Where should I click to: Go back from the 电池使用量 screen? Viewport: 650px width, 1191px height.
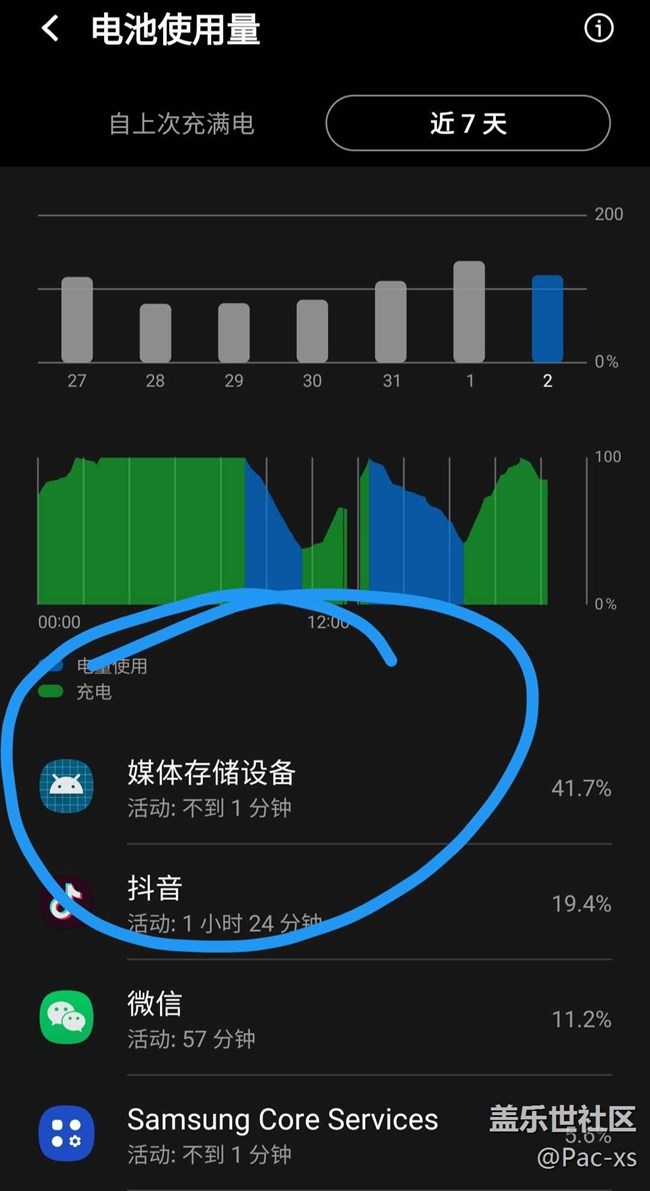(x=50, y=30)
